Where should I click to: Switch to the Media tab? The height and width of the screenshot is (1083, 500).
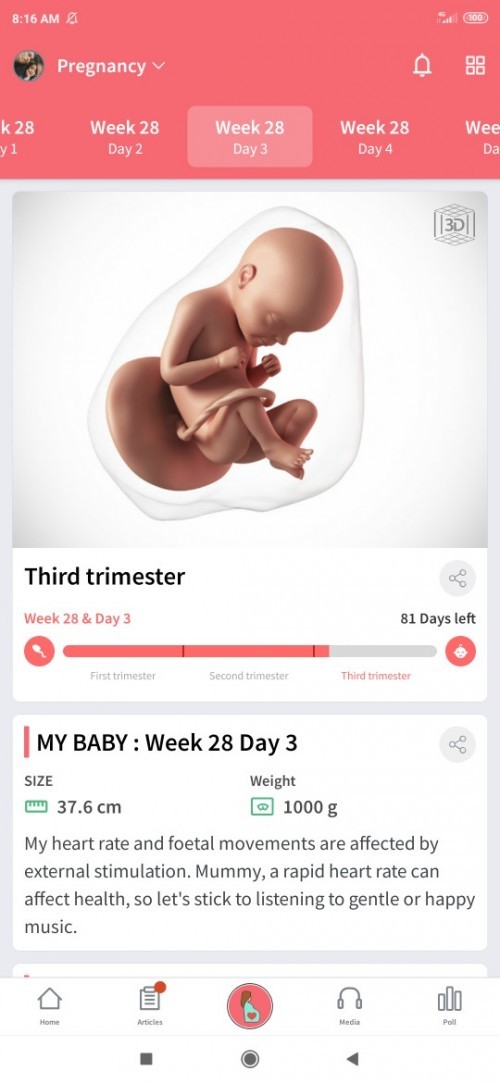[349, 1006]
